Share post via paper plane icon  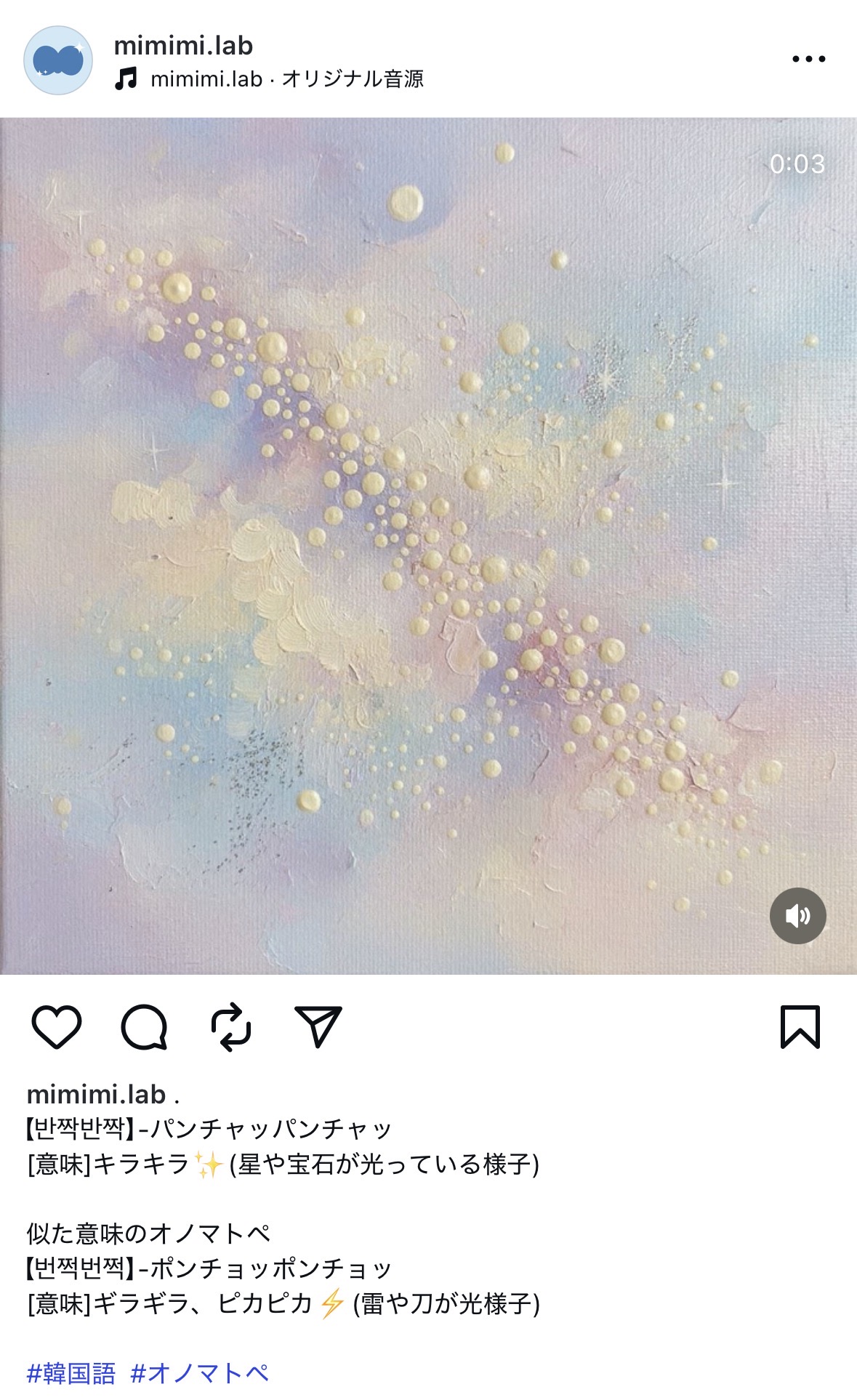(x=318, y=1026)
